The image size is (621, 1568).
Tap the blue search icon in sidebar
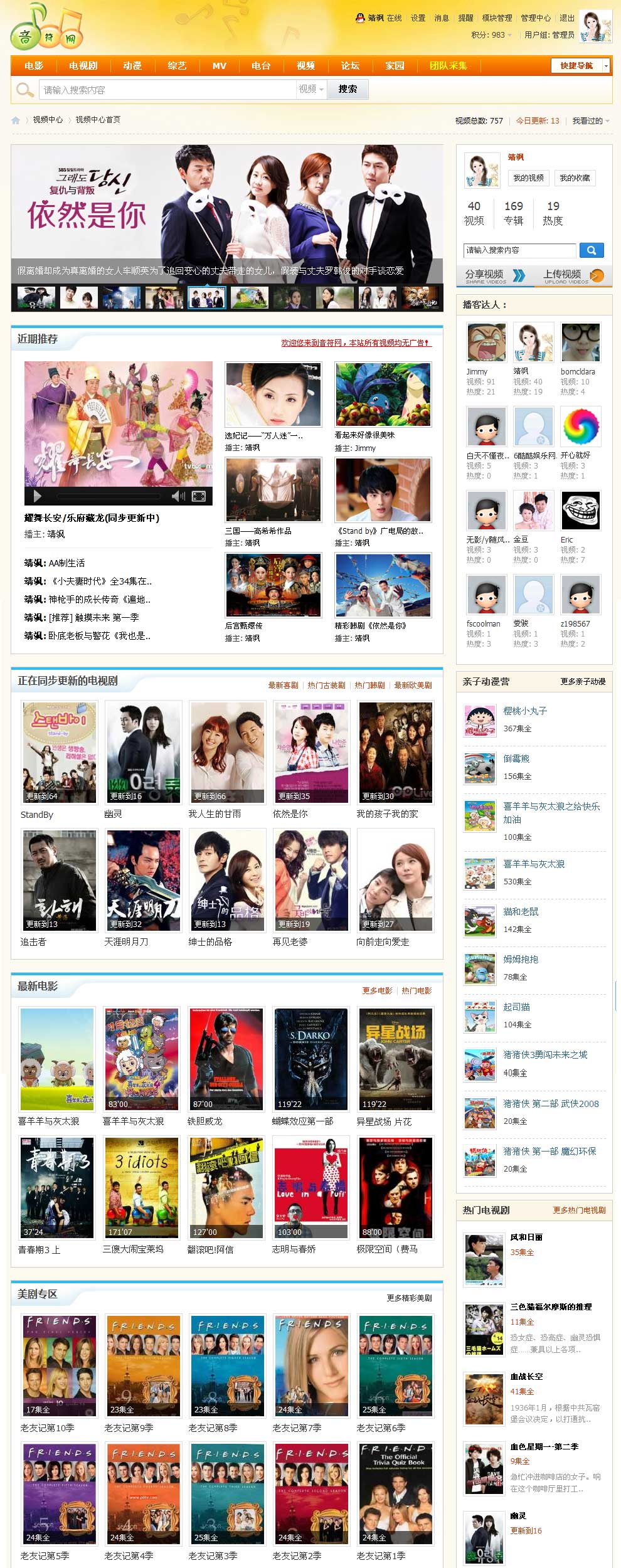592,250
